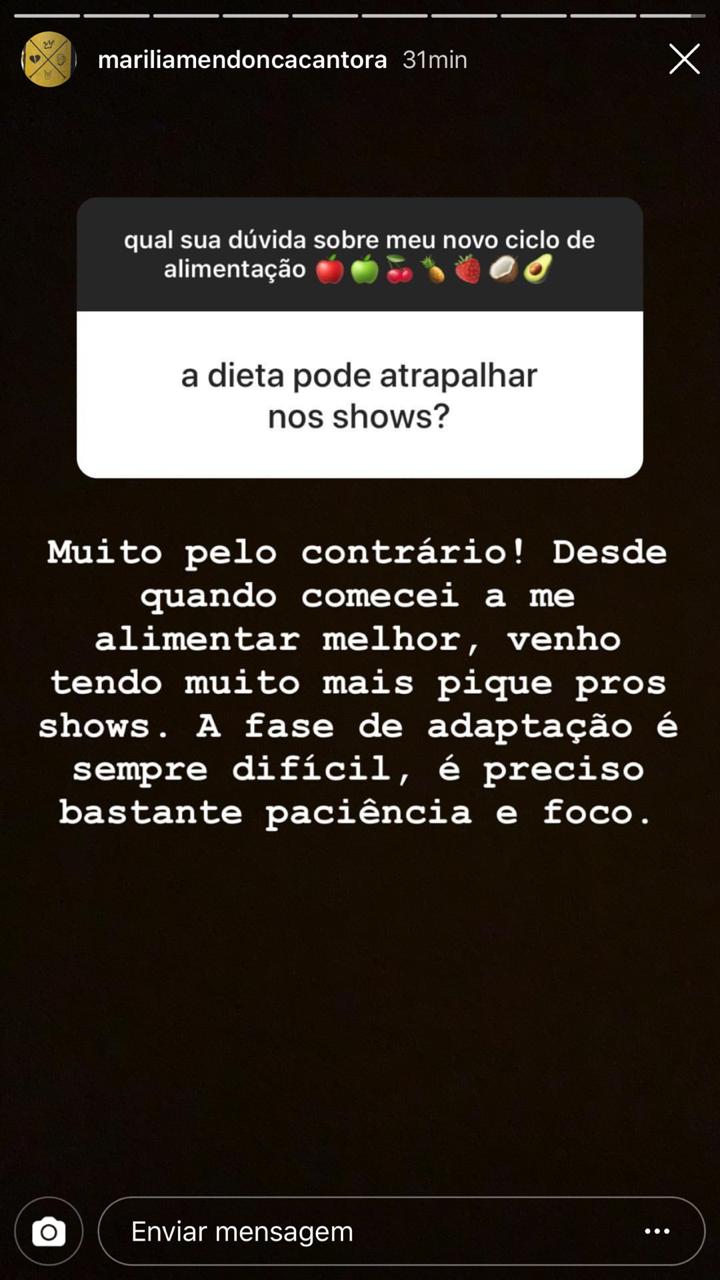Open the three-dot more options menu
Viewport: 720px width, 1280px height.
[657, 1231]
